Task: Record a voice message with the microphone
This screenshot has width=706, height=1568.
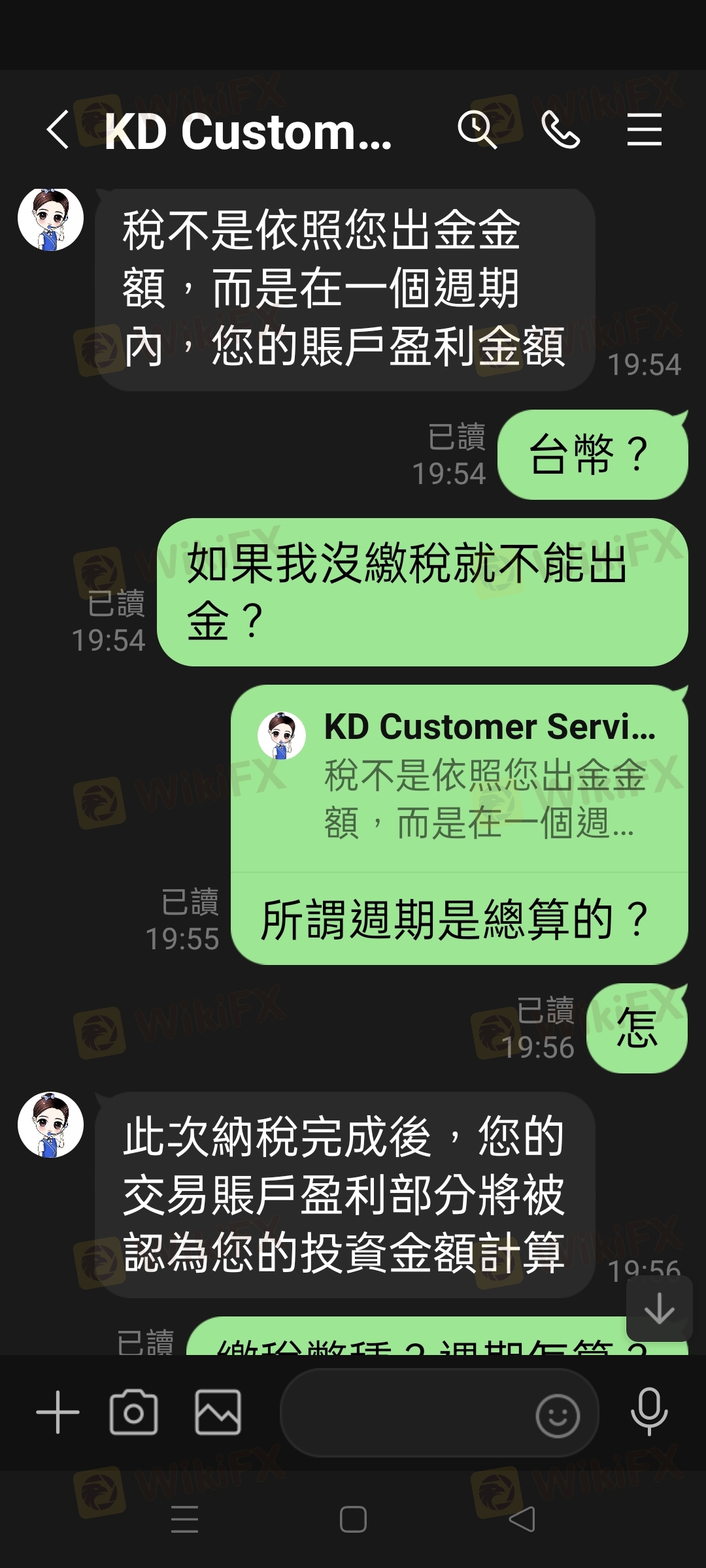Action: [x=649, y=1413]
